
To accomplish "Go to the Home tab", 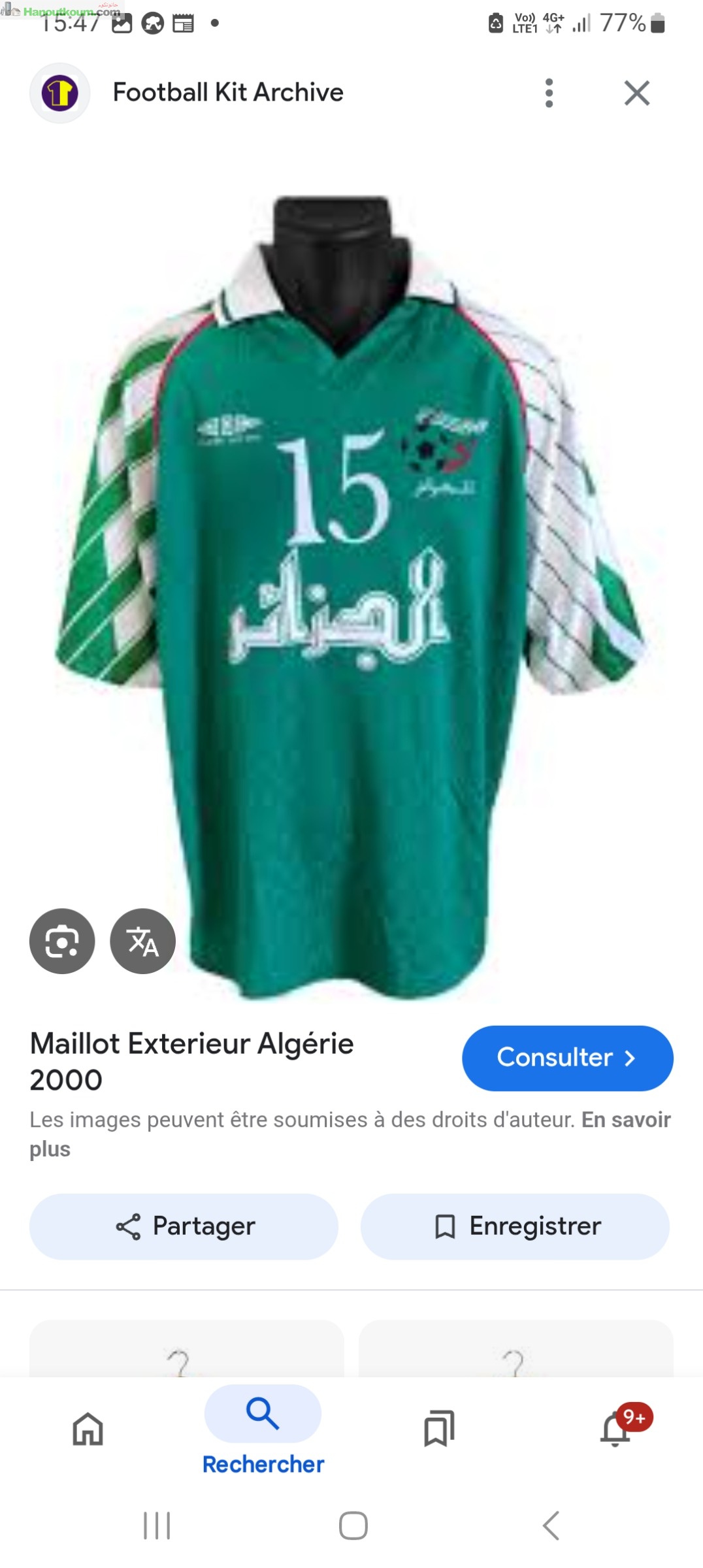I will point(88,1429).
